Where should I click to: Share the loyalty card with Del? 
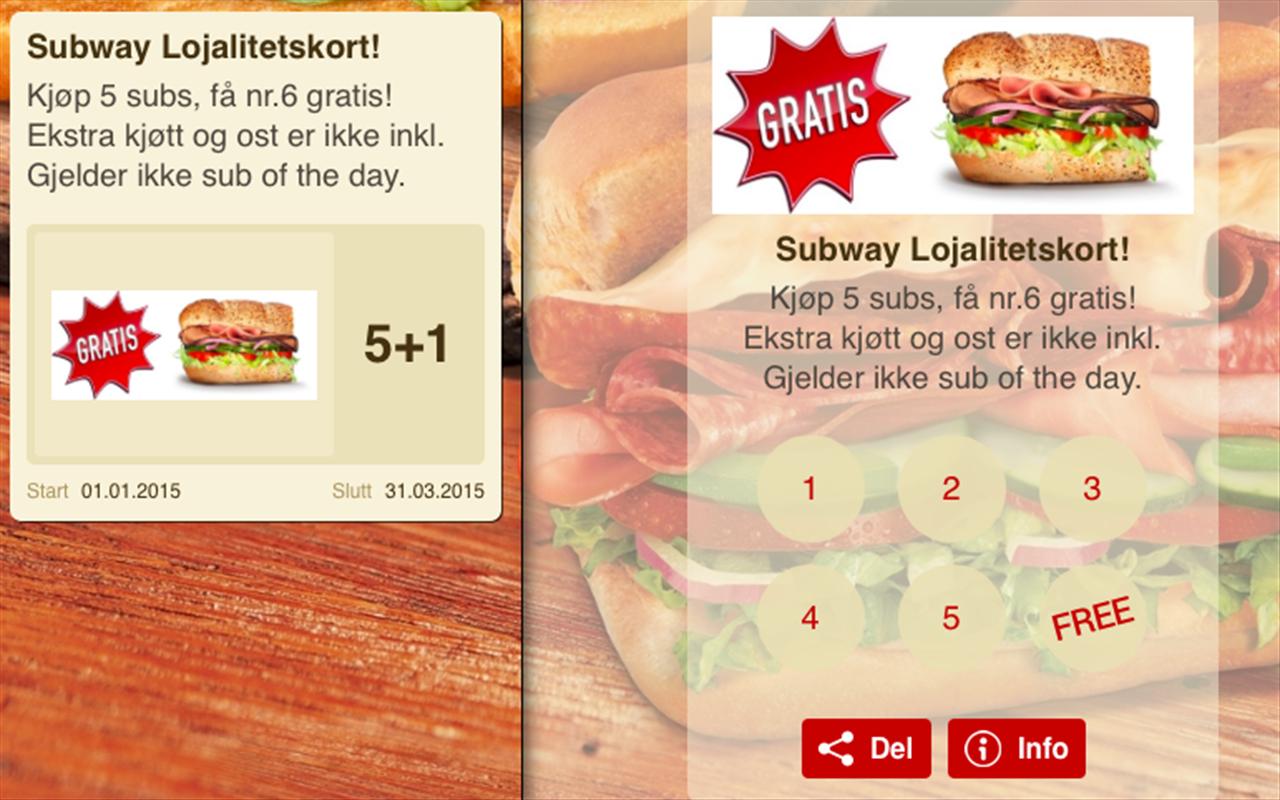tap(866, 748)
